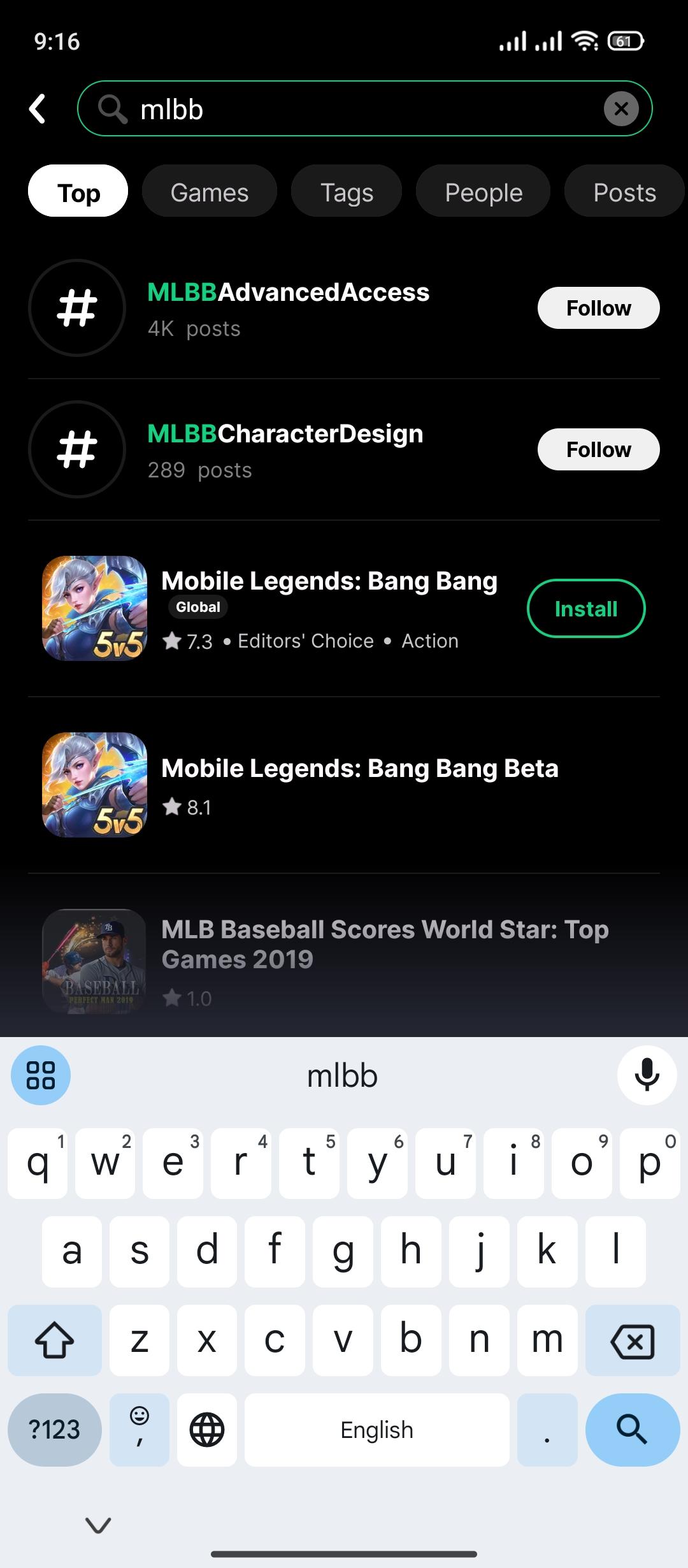Follow the MLBBCharacterDesign hashtag

coord(598,449)
